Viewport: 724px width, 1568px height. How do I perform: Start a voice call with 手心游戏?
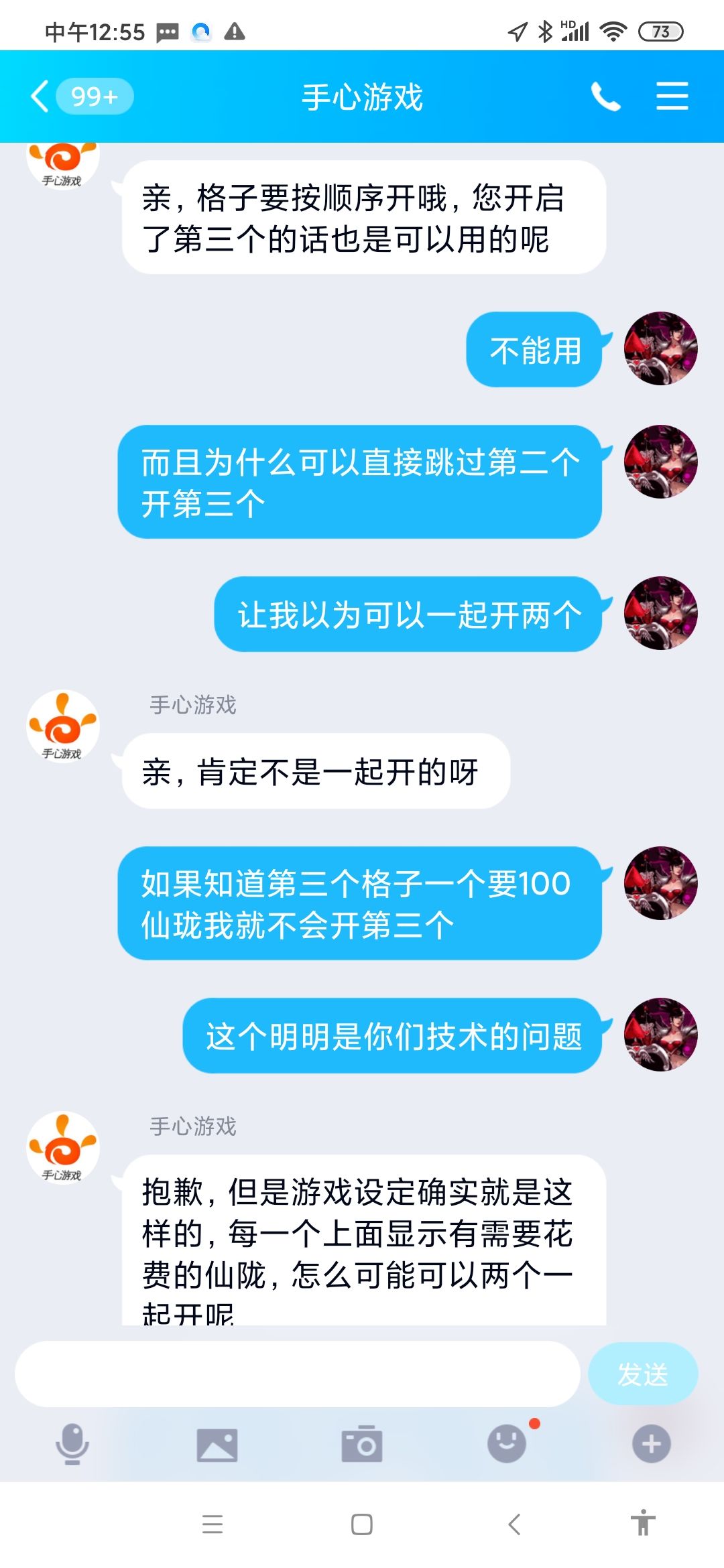(607, 95)
